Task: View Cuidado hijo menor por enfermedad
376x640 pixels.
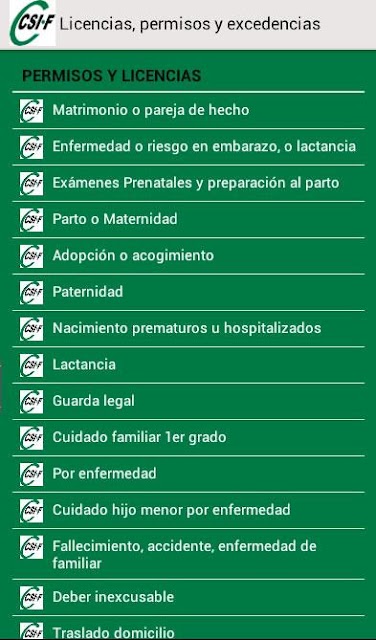Action: click(188, 510)
